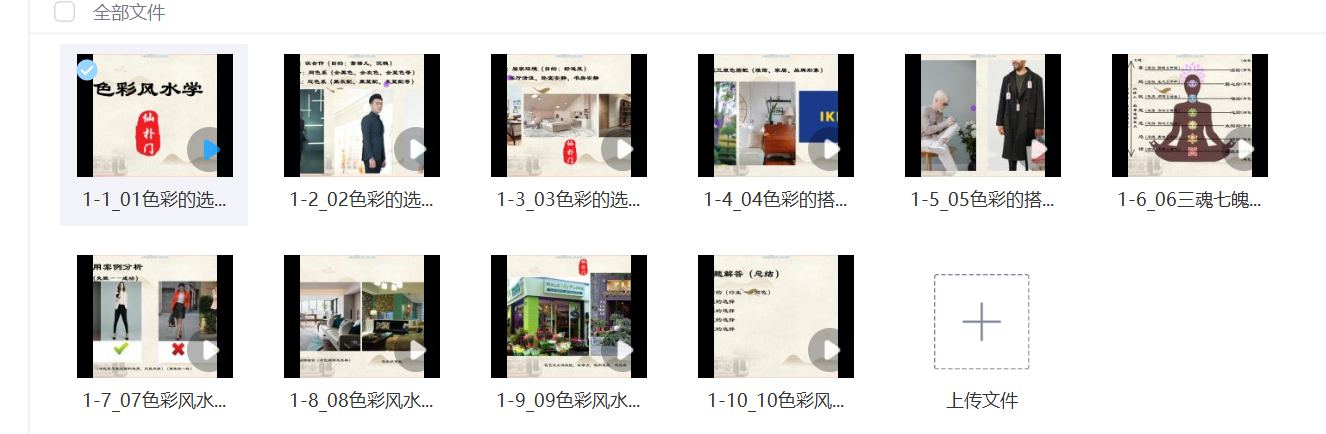Open video 1-5_05色彩的搭
The width and height of the screenshot is (1326, 434).
click(x=982, y=116)
